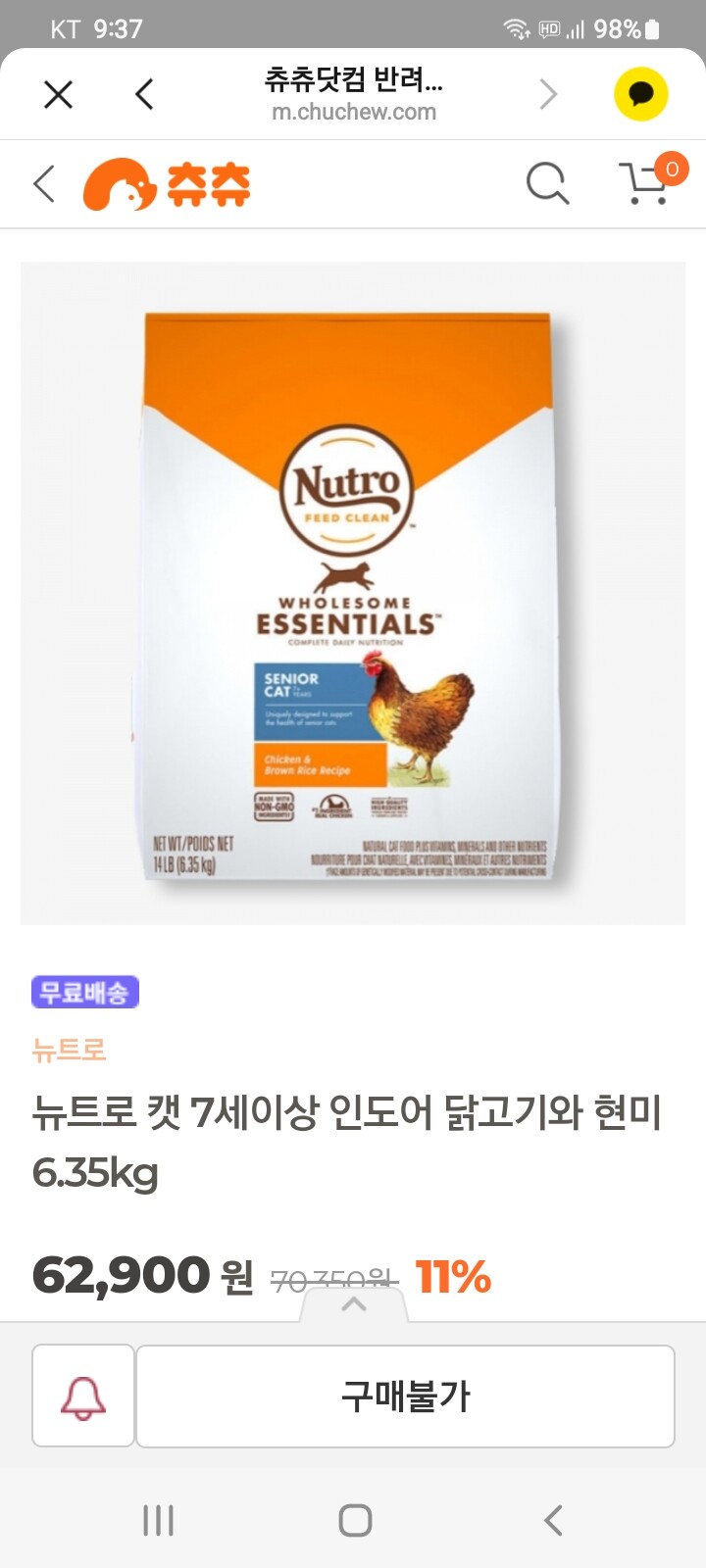Tap the grayed forward navigation chevron

click(548, 93)
